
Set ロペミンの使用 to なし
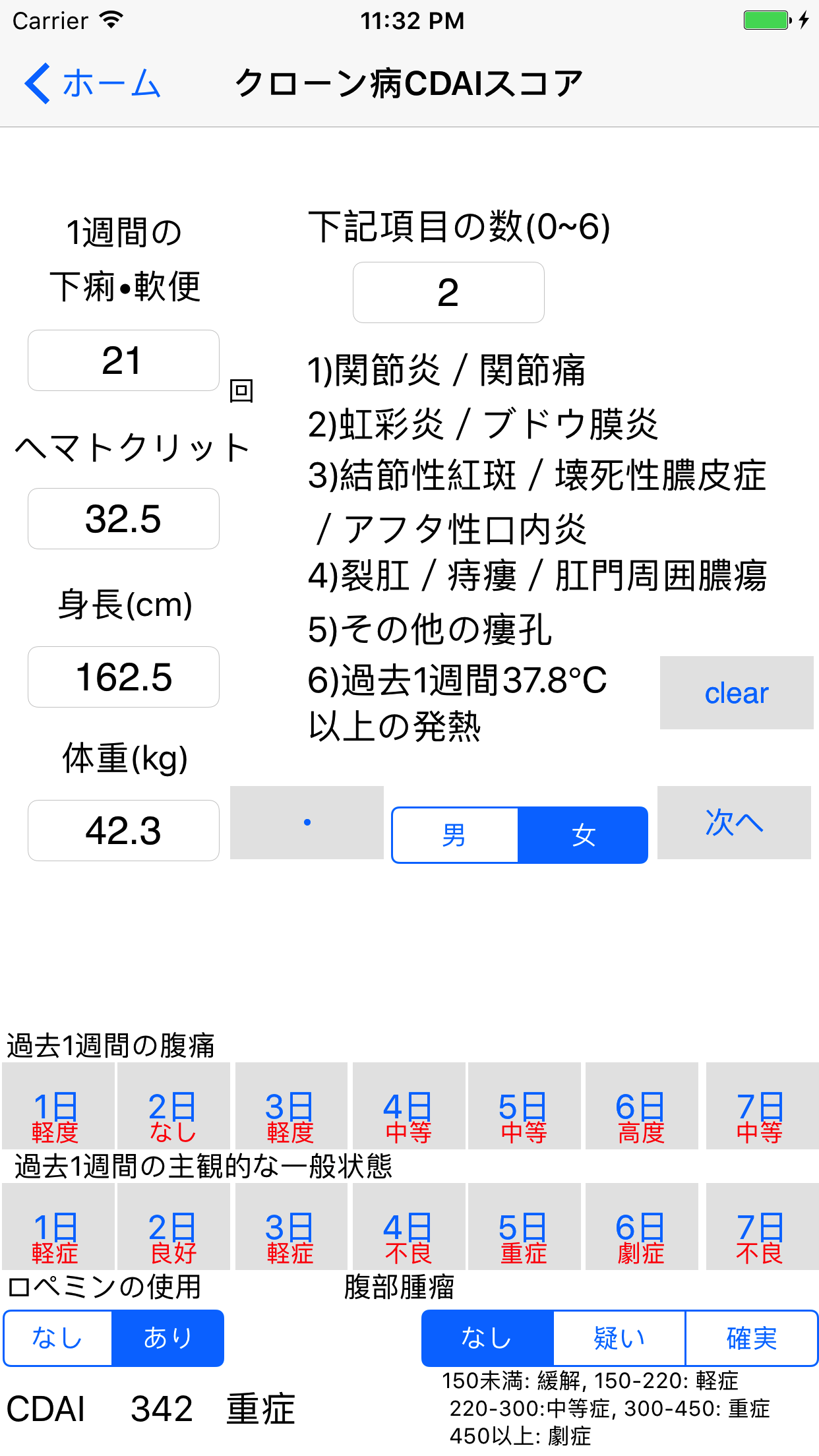pyautogui.click(x=57, y=1337)
